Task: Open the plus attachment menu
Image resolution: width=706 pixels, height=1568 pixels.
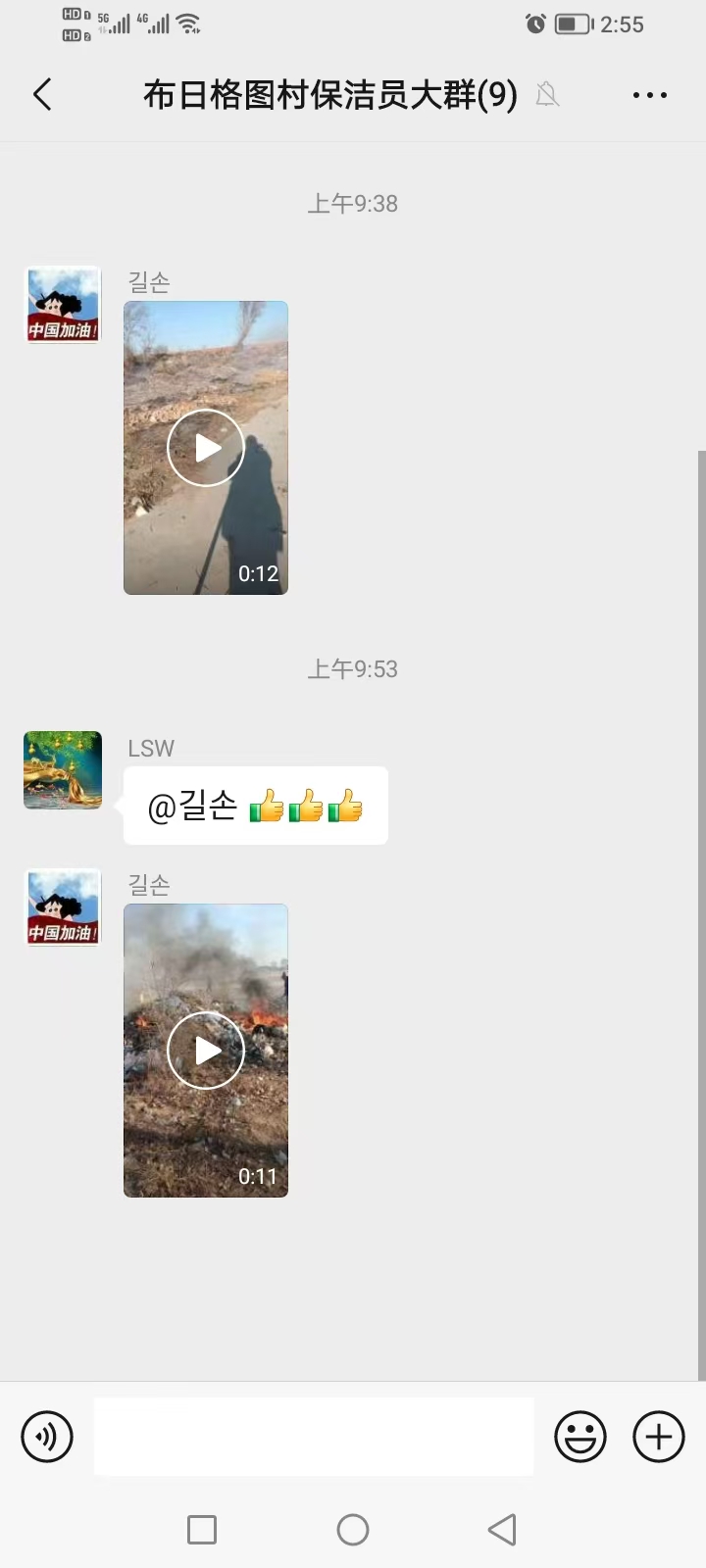Action: click(x=659, y=1437)
